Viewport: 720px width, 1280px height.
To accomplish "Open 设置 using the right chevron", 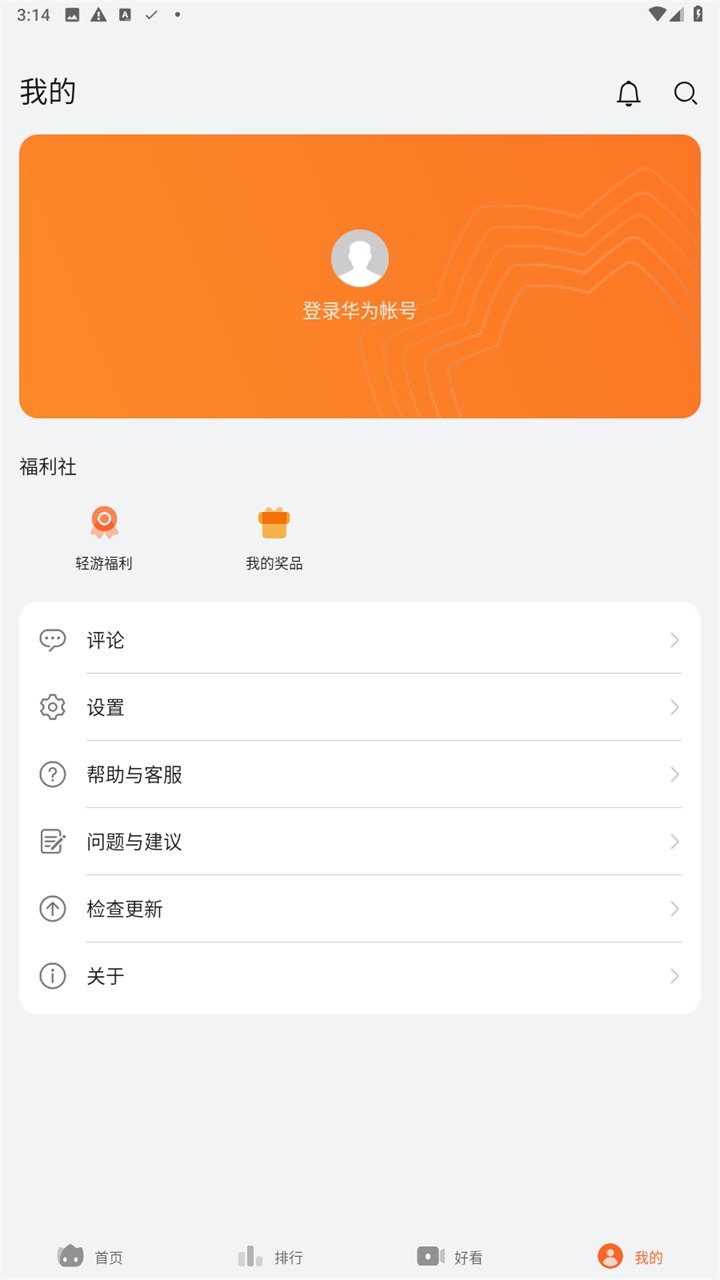I will (x=674, y=707).
